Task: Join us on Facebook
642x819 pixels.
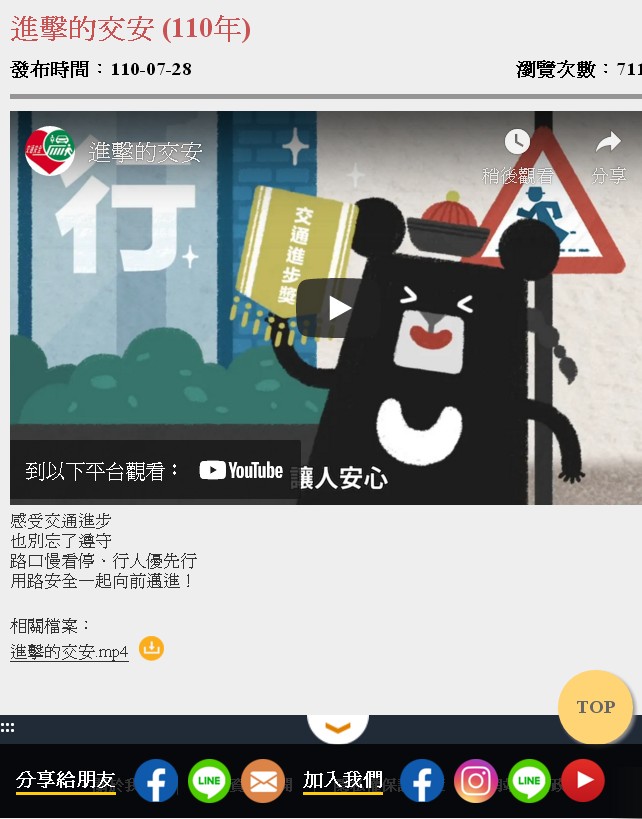Action: point(422,781)
